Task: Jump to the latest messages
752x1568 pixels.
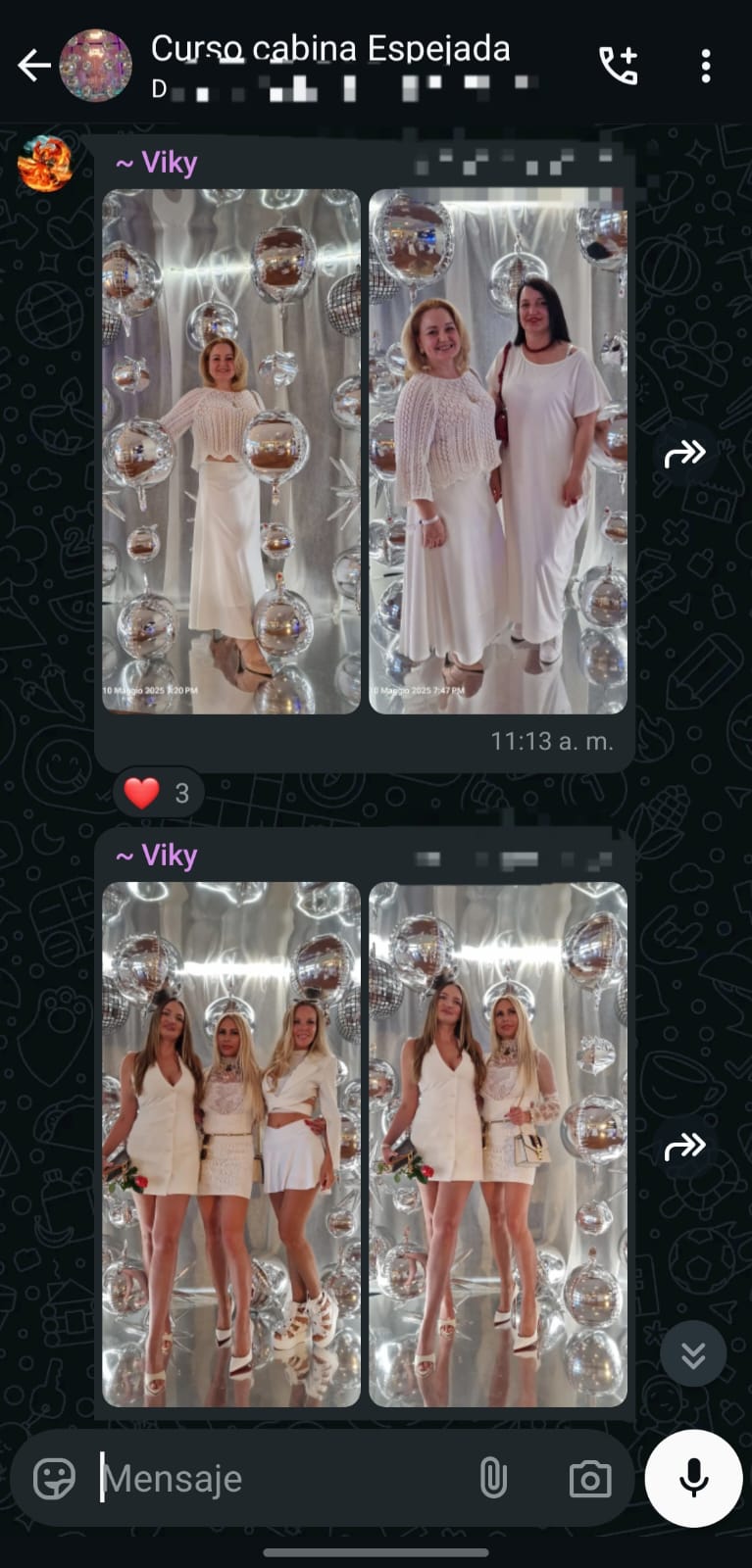Action: pos(693,1353)
